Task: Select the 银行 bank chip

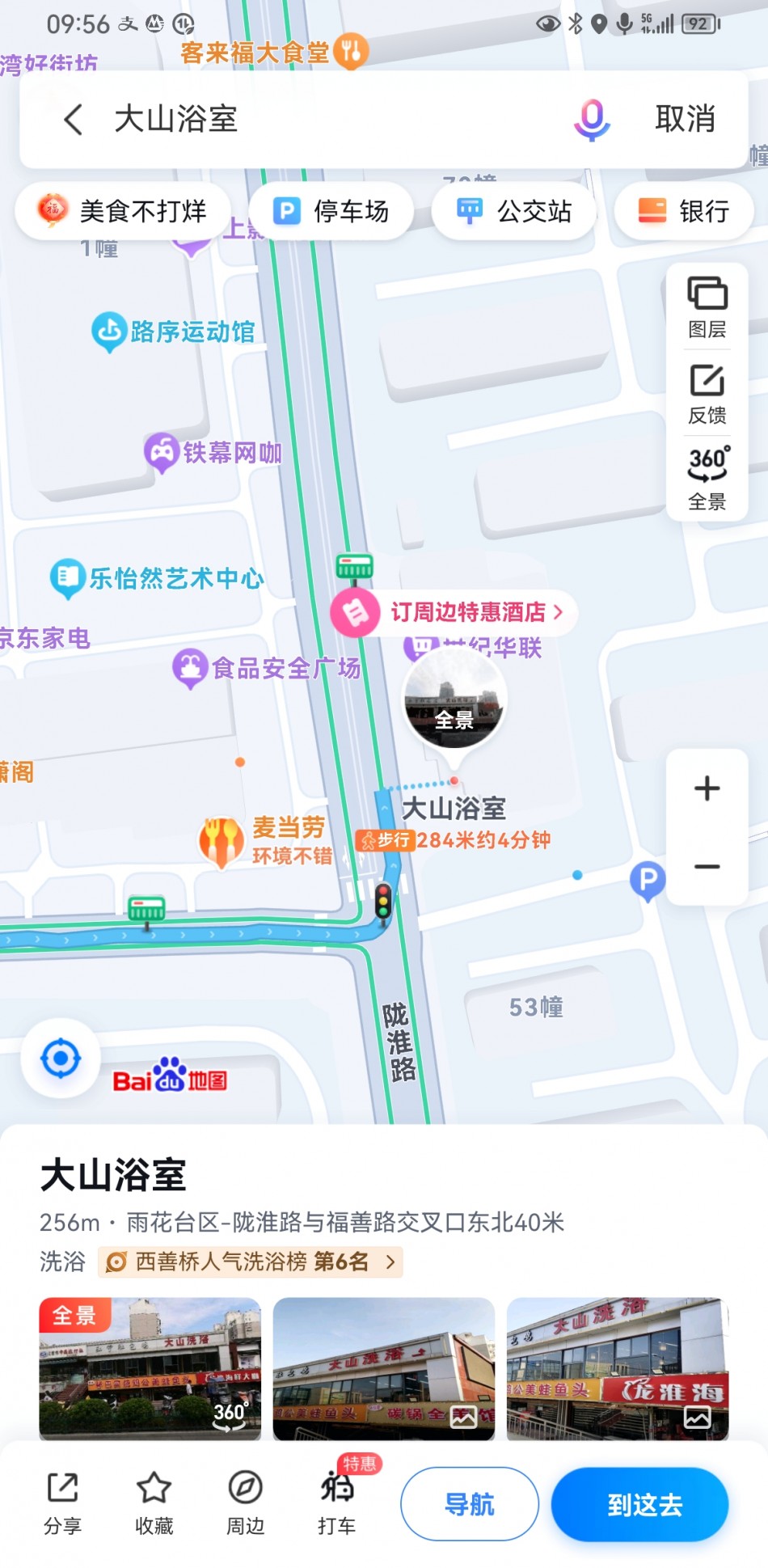Action: click(x=684, y=211)
